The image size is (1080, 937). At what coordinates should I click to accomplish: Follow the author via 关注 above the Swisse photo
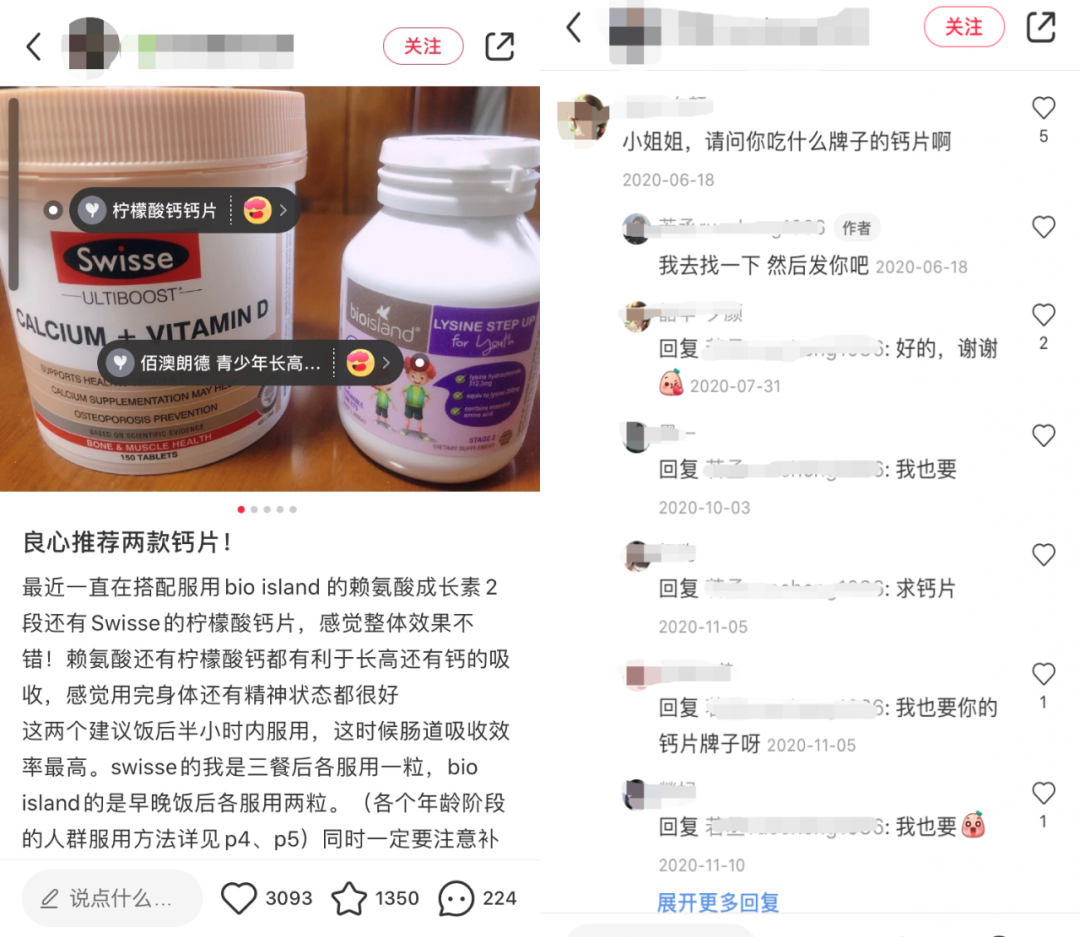coord(423,46)
